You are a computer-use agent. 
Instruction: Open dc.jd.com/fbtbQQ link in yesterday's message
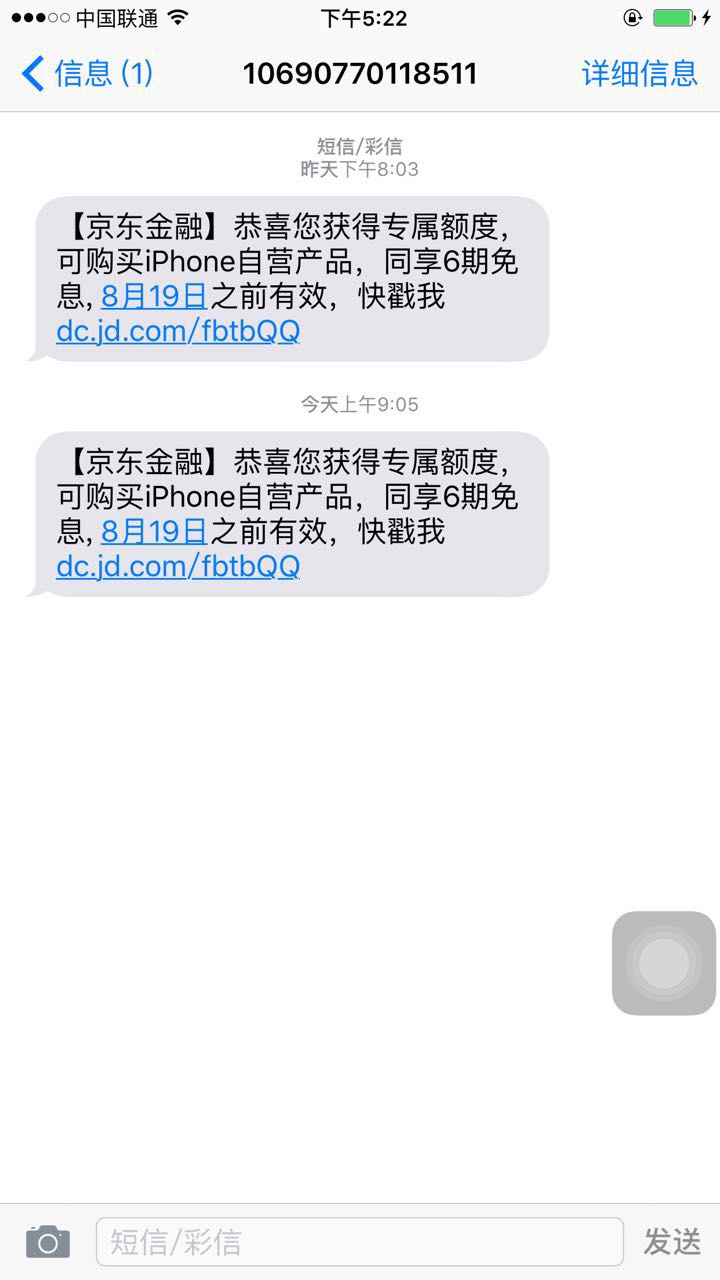[178, 331]
